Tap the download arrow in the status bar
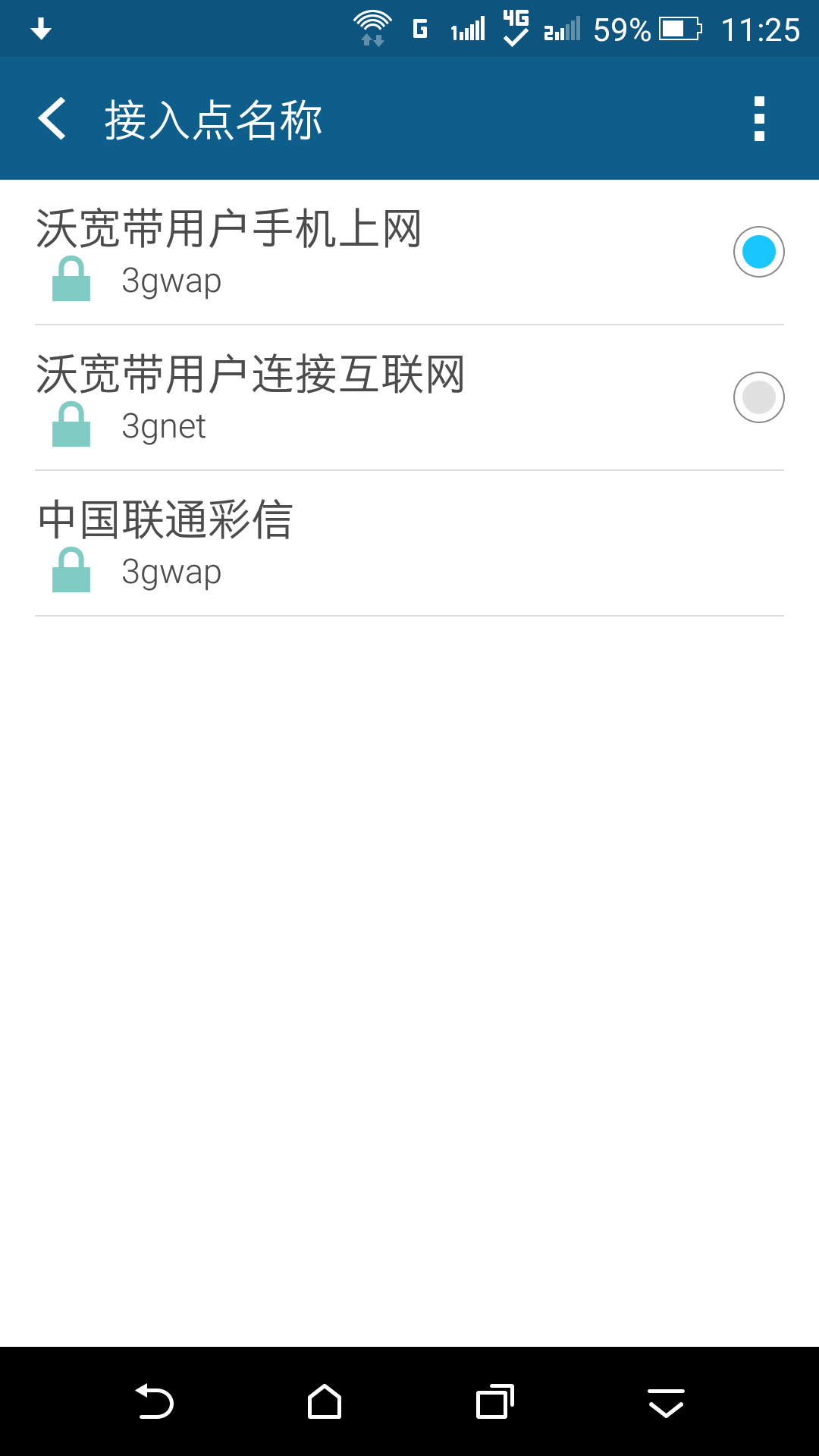 coord(41,28)
